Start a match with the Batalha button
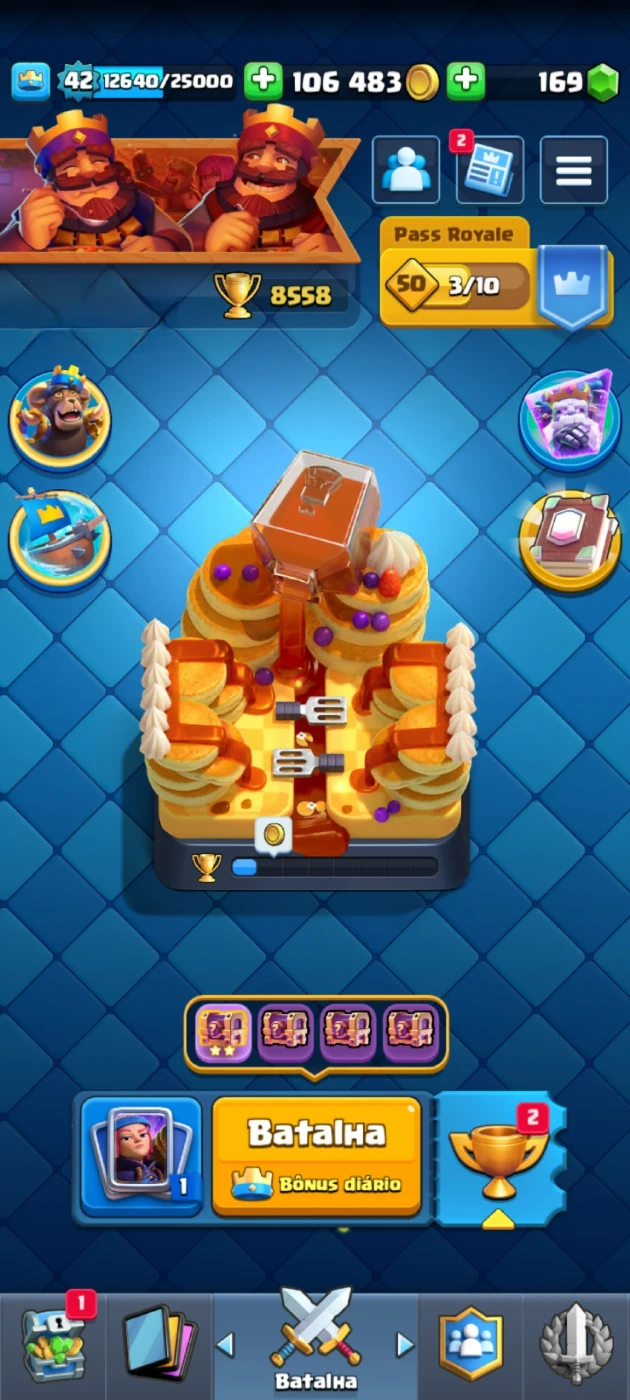The height and width of the screenshot is (1400, 630). pos(316,1155)
